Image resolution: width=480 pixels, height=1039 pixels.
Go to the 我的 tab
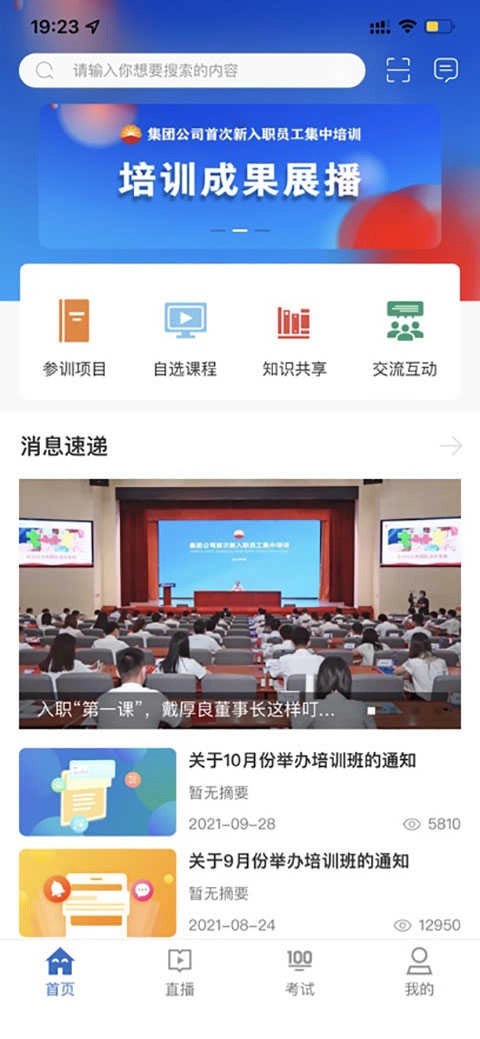(419, 972)
